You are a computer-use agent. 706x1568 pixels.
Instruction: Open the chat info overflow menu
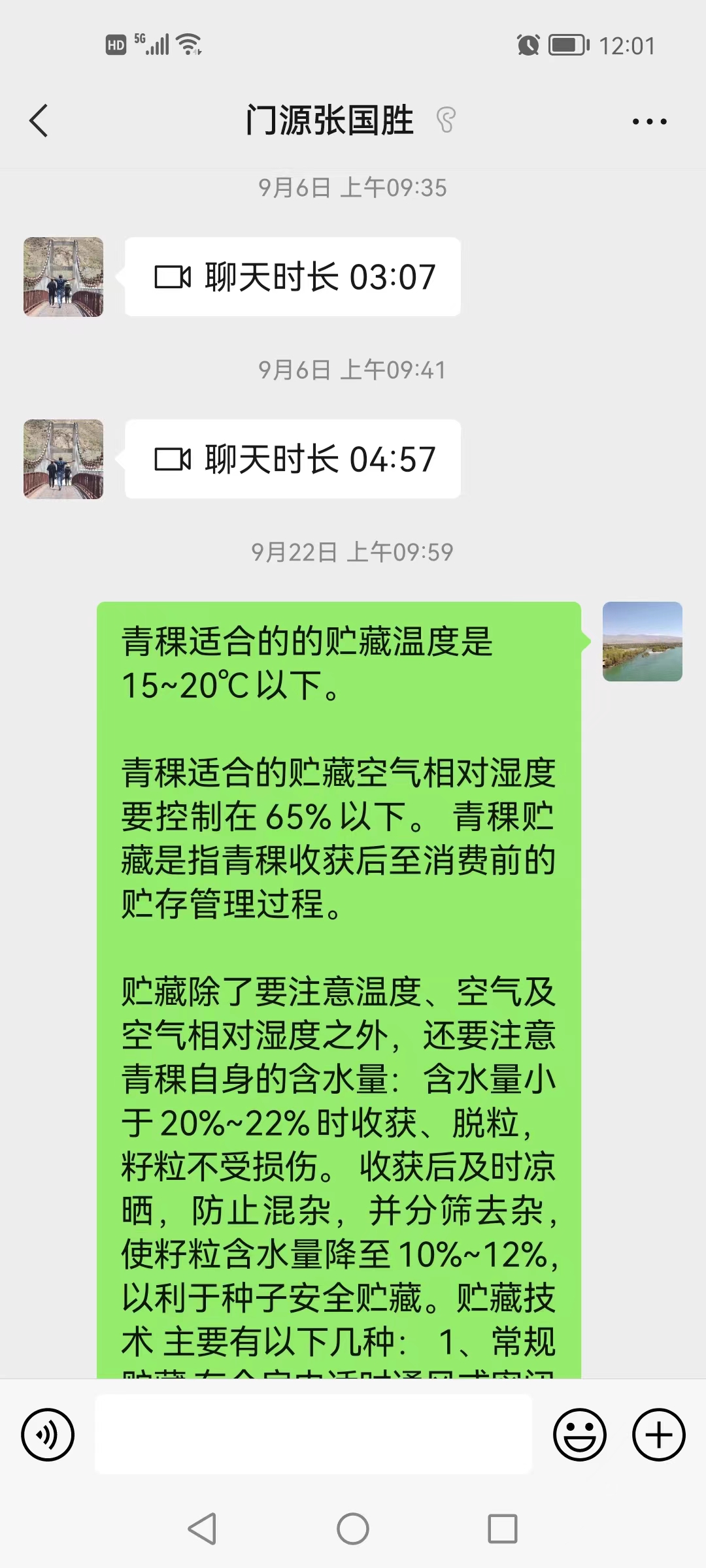pyautogui.click(x=649, y=122)
